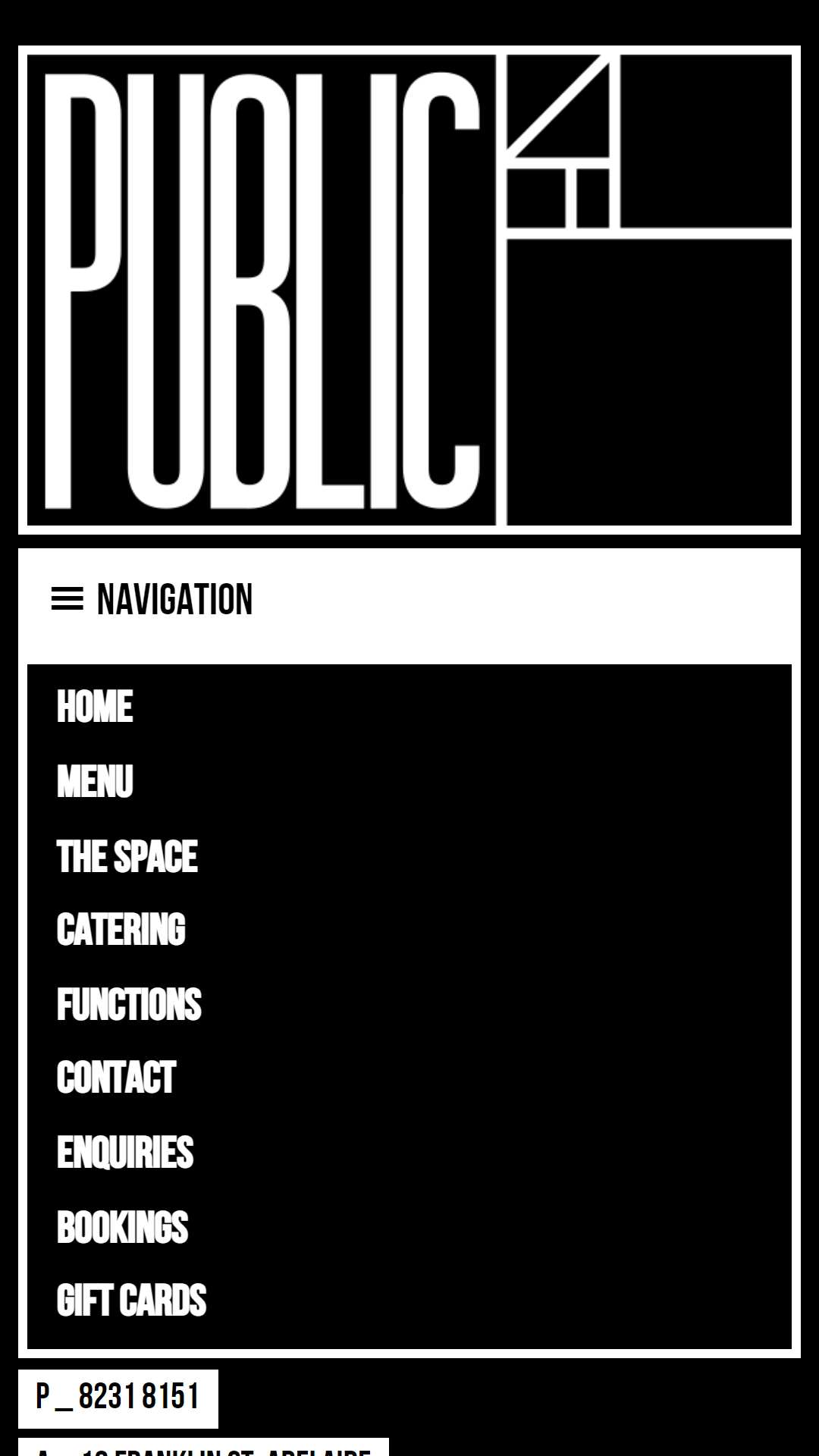The image size is (819, 1456).
Task: Go to the Home page
Action: pyautogui.click(x=95, y=707)
